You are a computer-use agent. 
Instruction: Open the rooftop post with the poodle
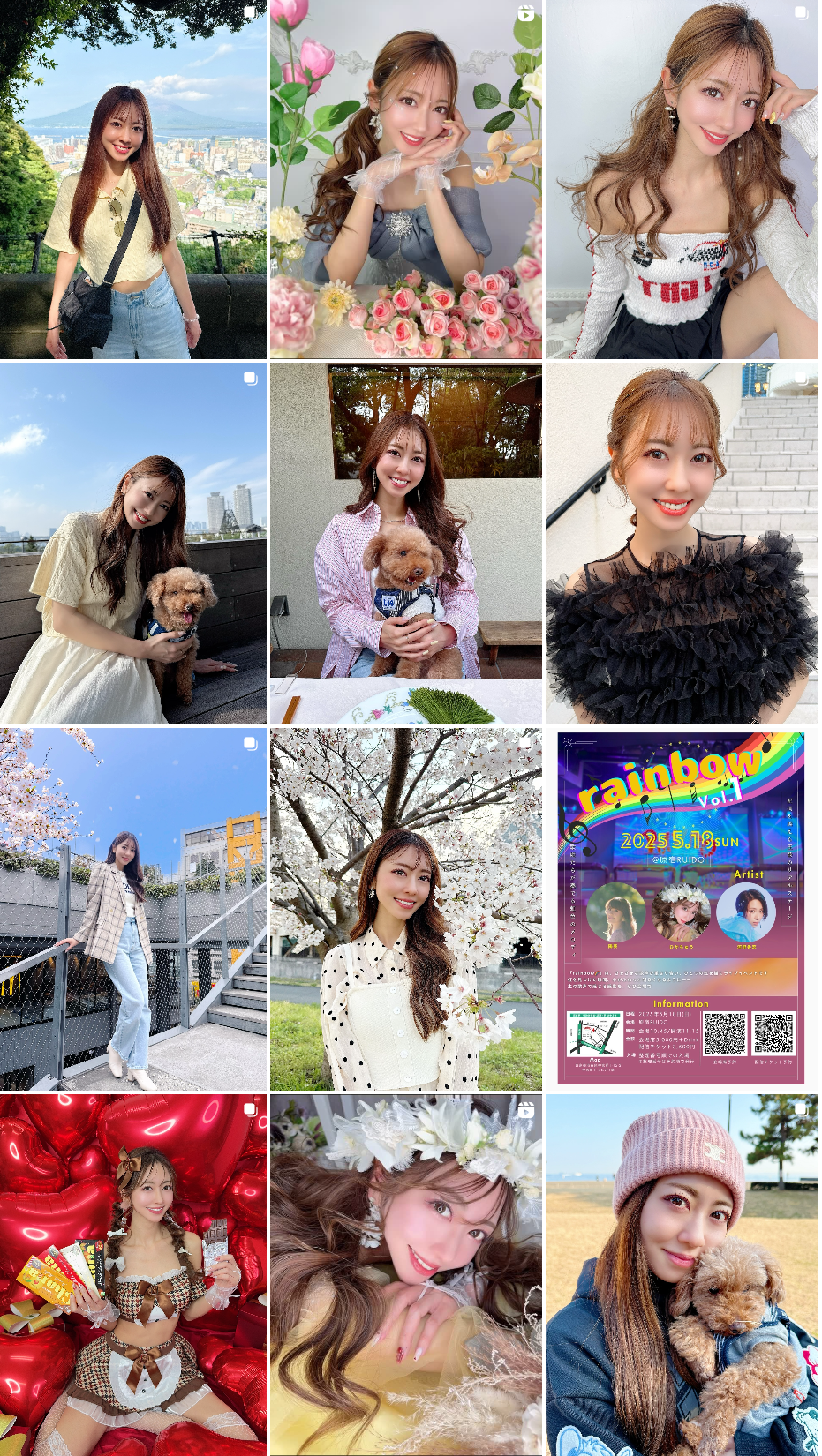(x=132, y=544)
